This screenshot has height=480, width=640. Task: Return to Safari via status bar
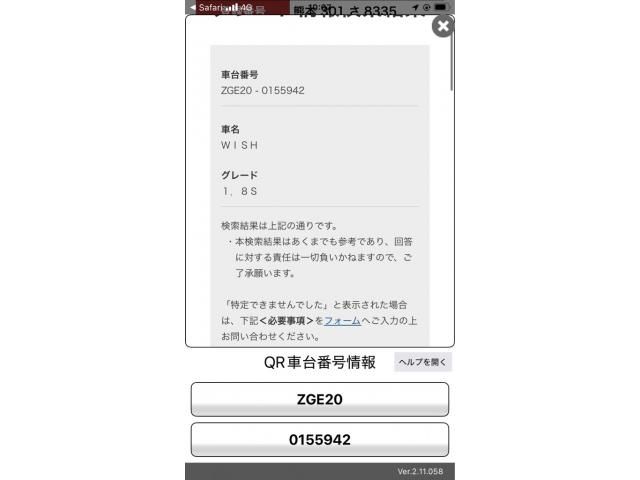tap(205, 7)
